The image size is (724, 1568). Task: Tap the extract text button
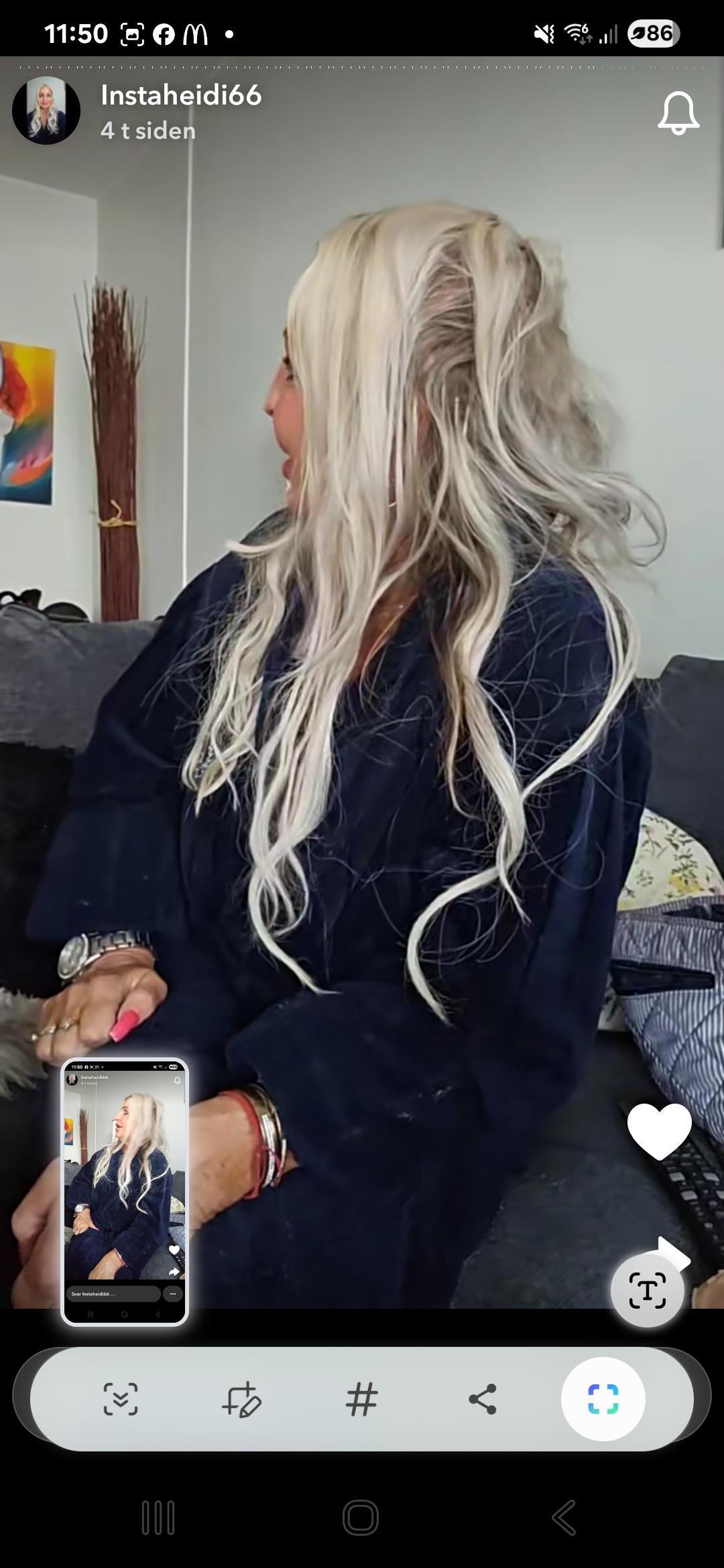[x=647, y=1290]
